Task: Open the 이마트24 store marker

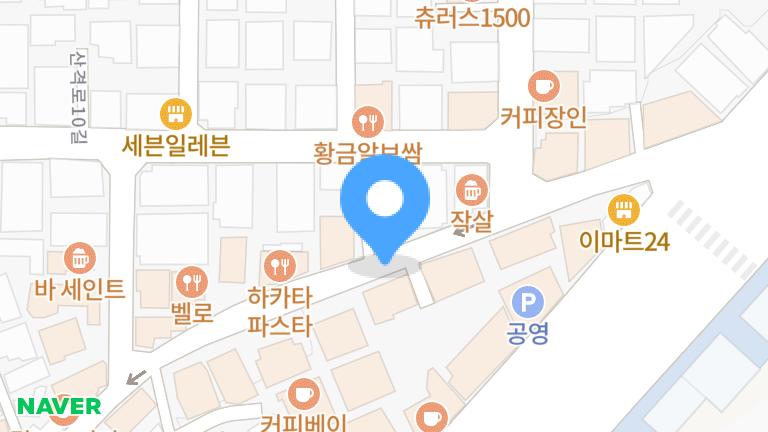Action: click(623, 209)
